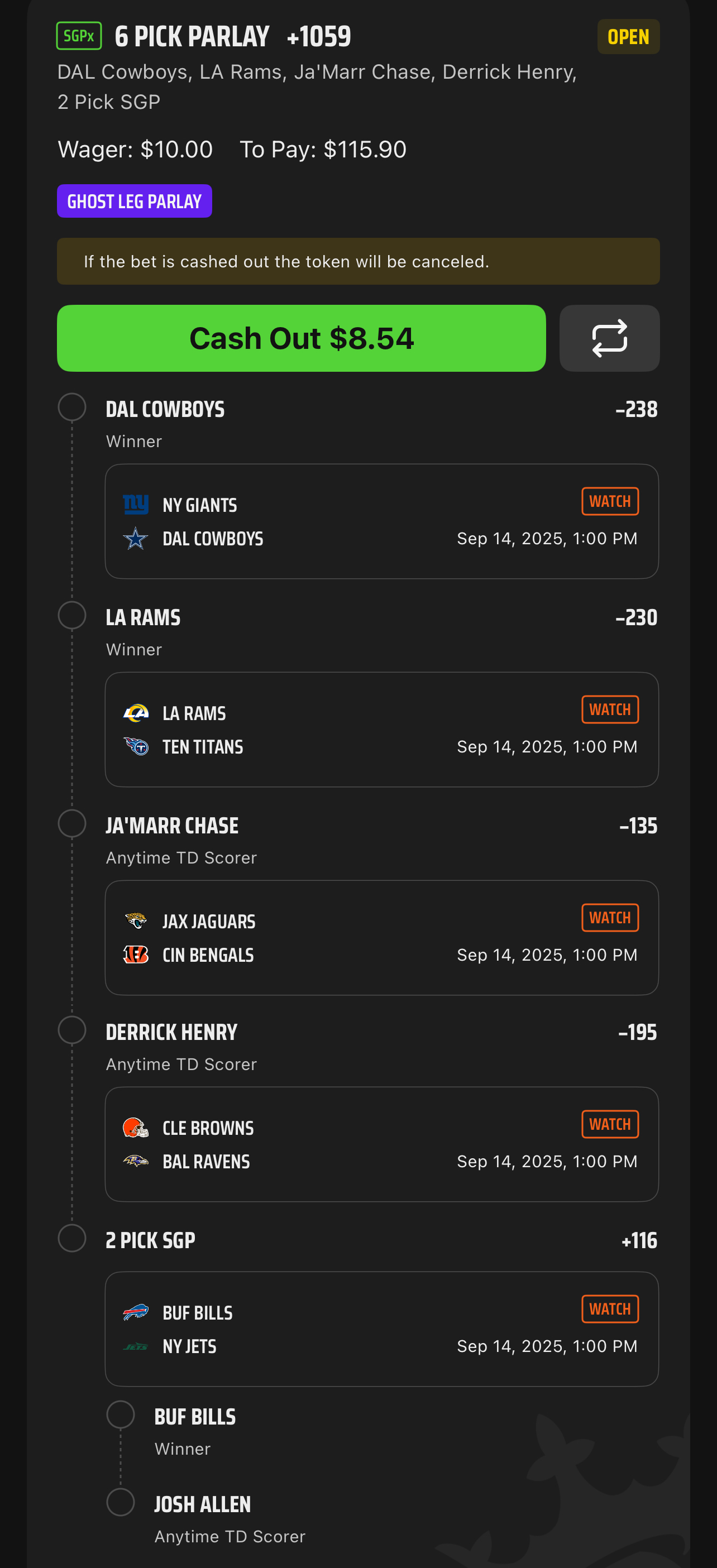717x1568 pixels.
Task: Tap Watch on the Browns vs Ravens game
Action: click(610, 1124)
